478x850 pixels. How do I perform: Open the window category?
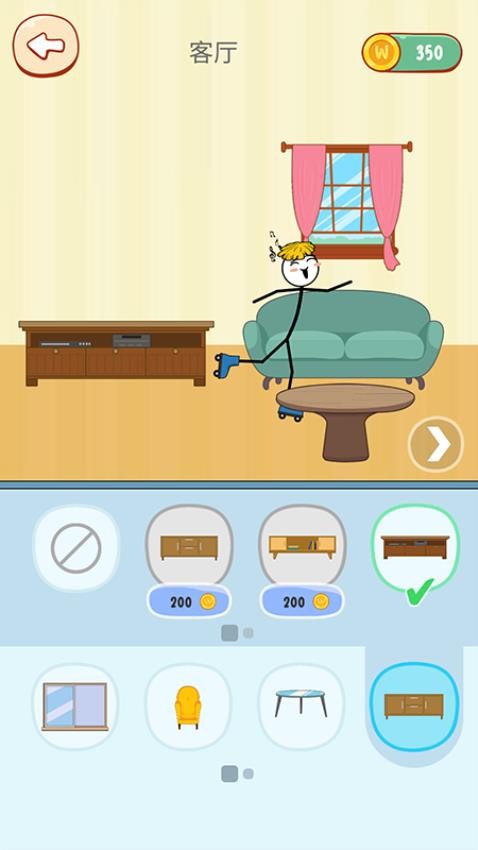click(75, 706)
